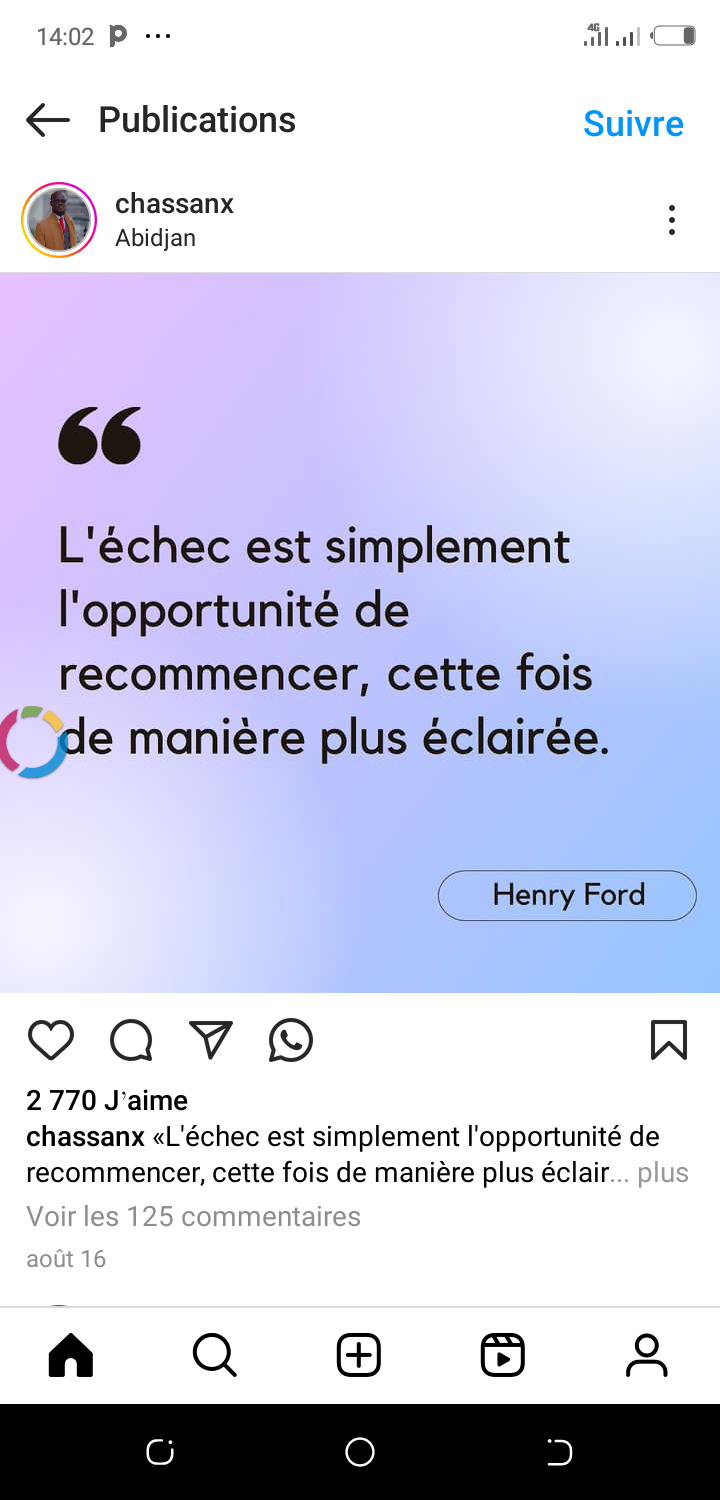Open the comment icon under the post
The height and width of the screenshot is (1500, 720).
tap(131, 1040)
